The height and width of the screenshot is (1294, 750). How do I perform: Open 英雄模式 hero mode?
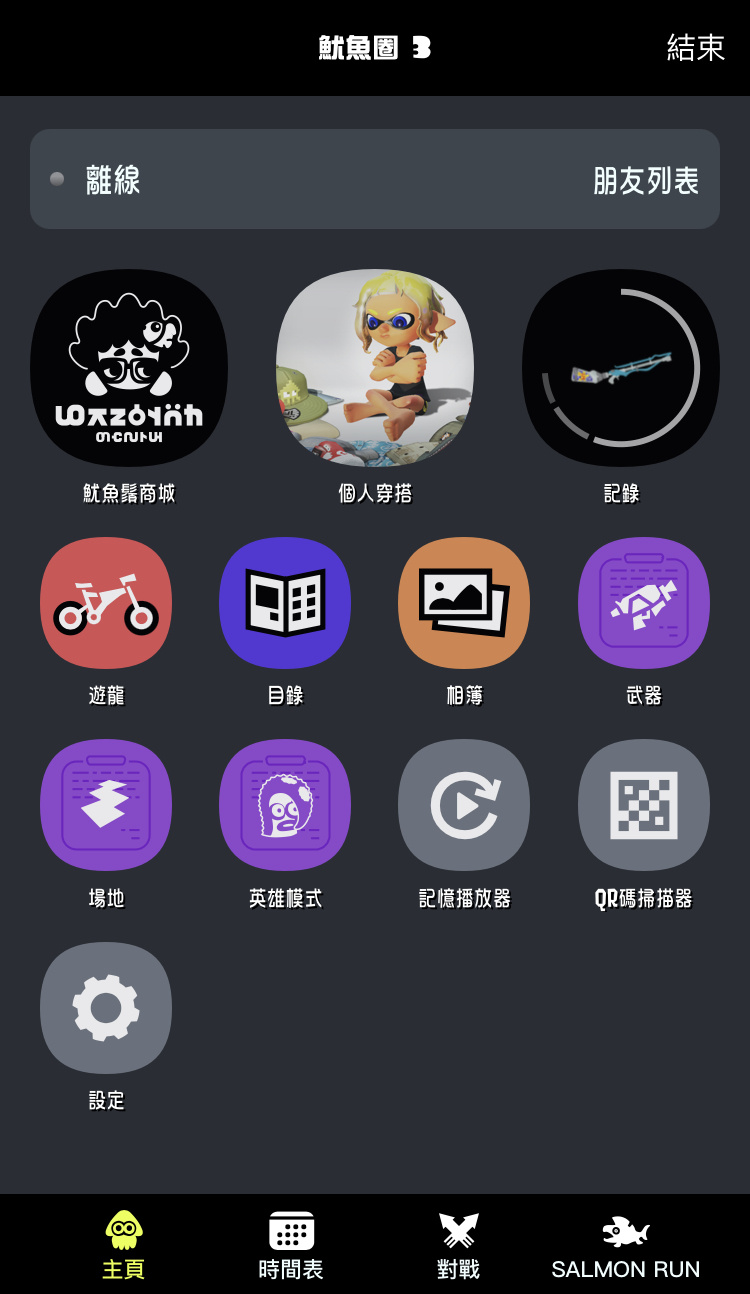point(285,805)
